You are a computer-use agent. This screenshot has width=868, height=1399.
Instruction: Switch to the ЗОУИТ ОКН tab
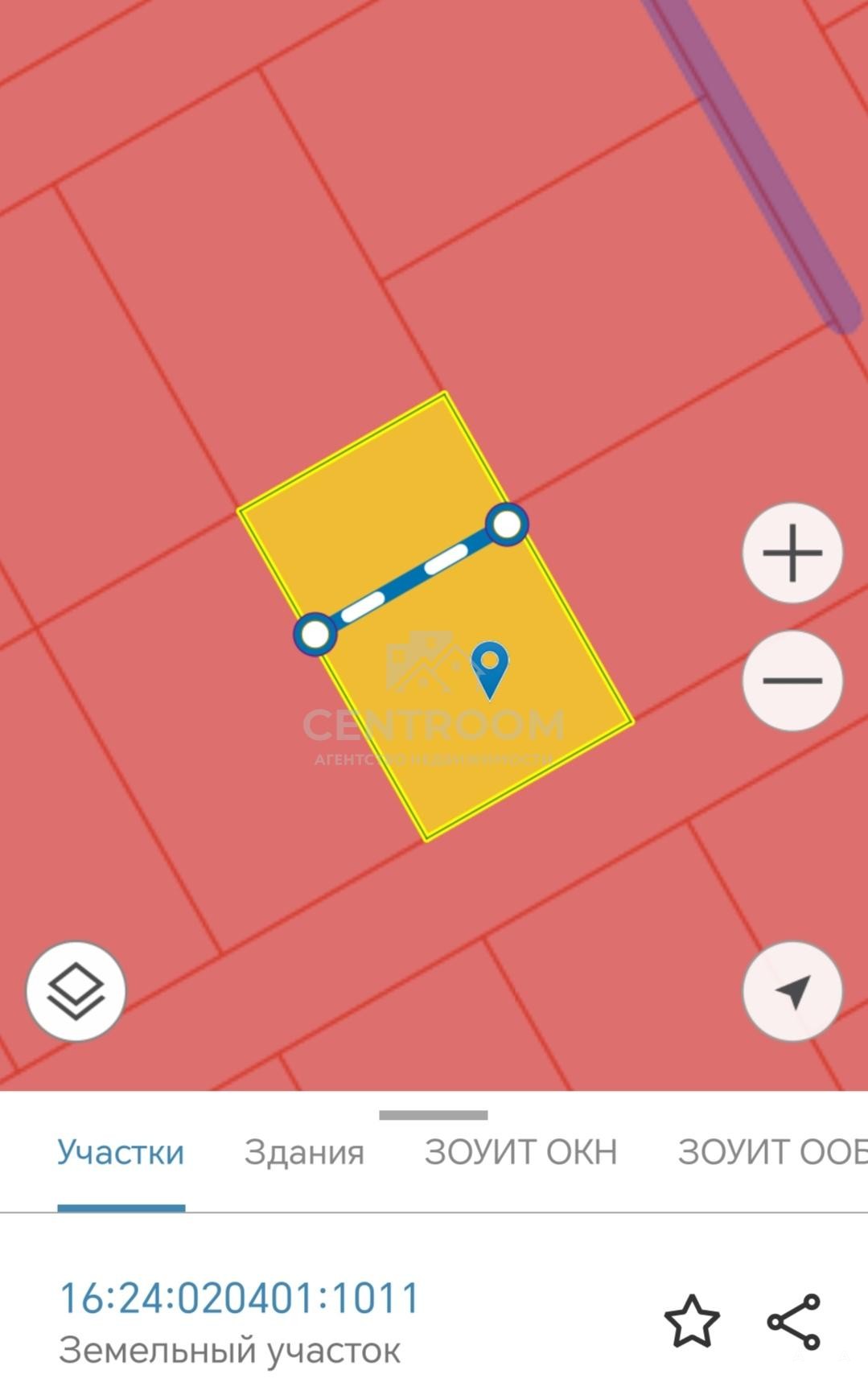click(x=520, y=1152)
